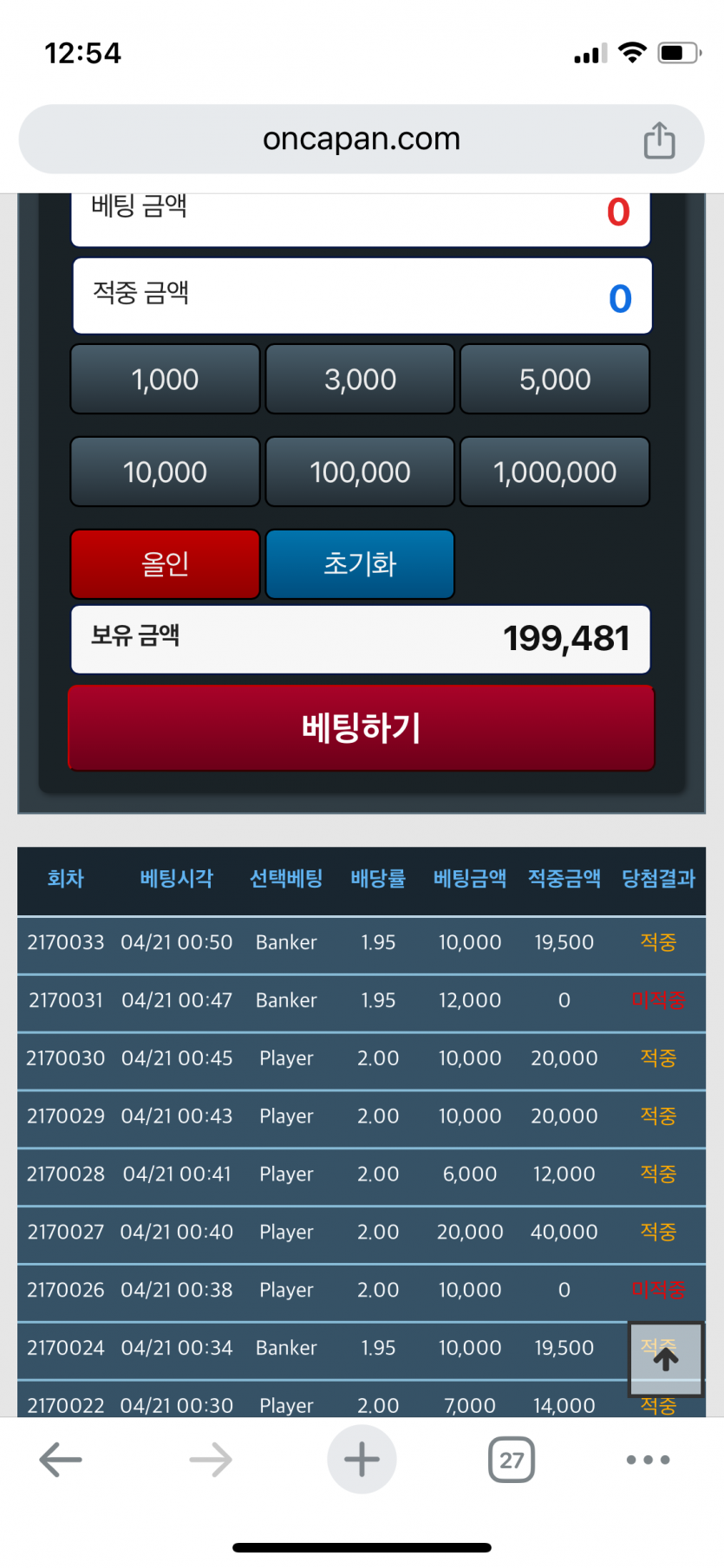Go all in with the 올인 button
The height and width of the screenshot is (1568, 724).
click(165, 564)
